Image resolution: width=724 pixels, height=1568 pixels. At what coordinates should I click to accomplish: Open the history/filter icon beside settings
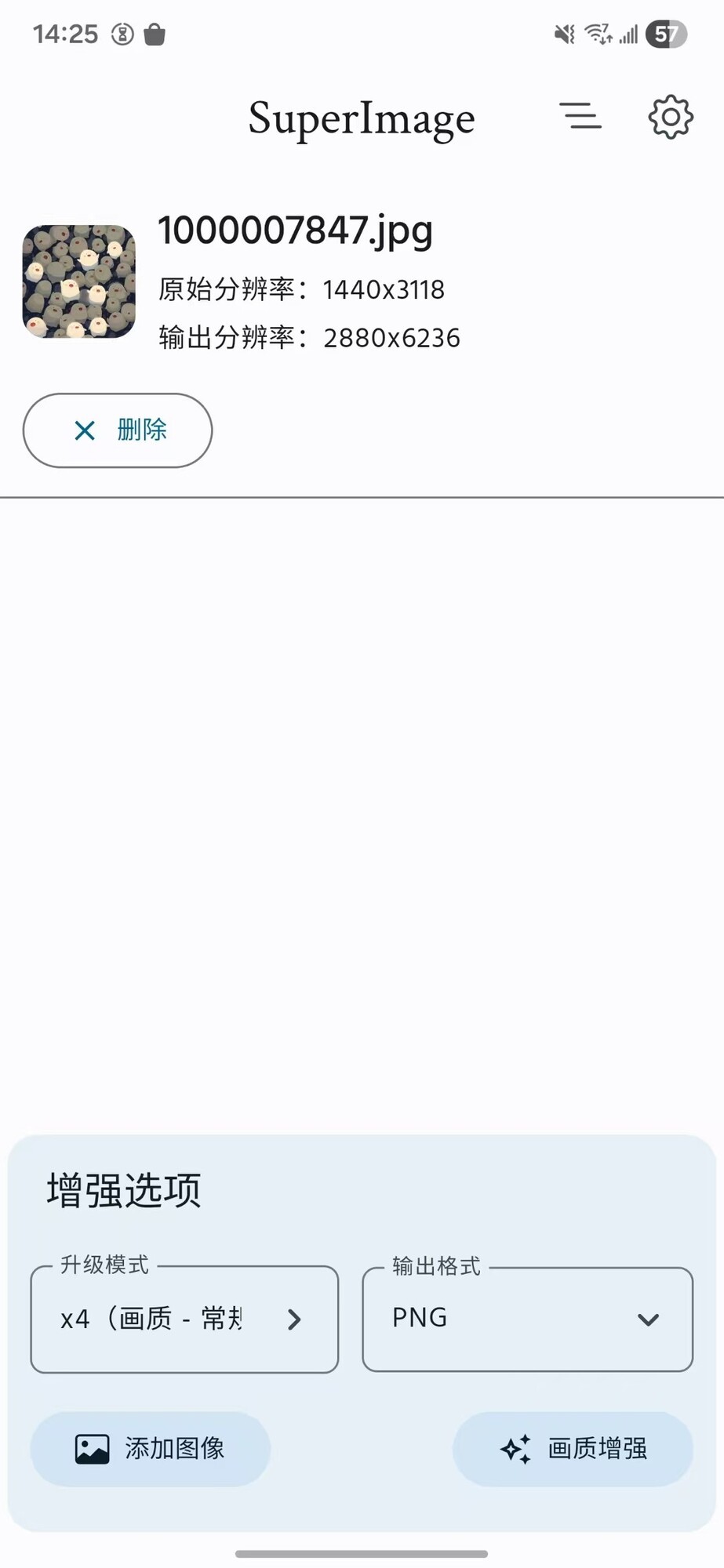[x=581, y=117]
